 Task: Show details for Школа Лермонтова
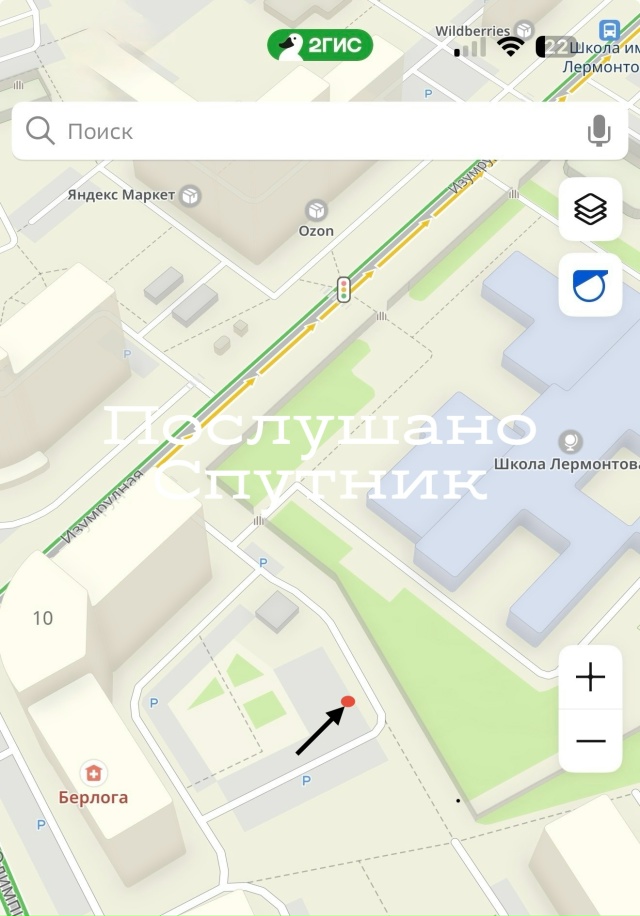pyautogui.click(x=570, y=440)
